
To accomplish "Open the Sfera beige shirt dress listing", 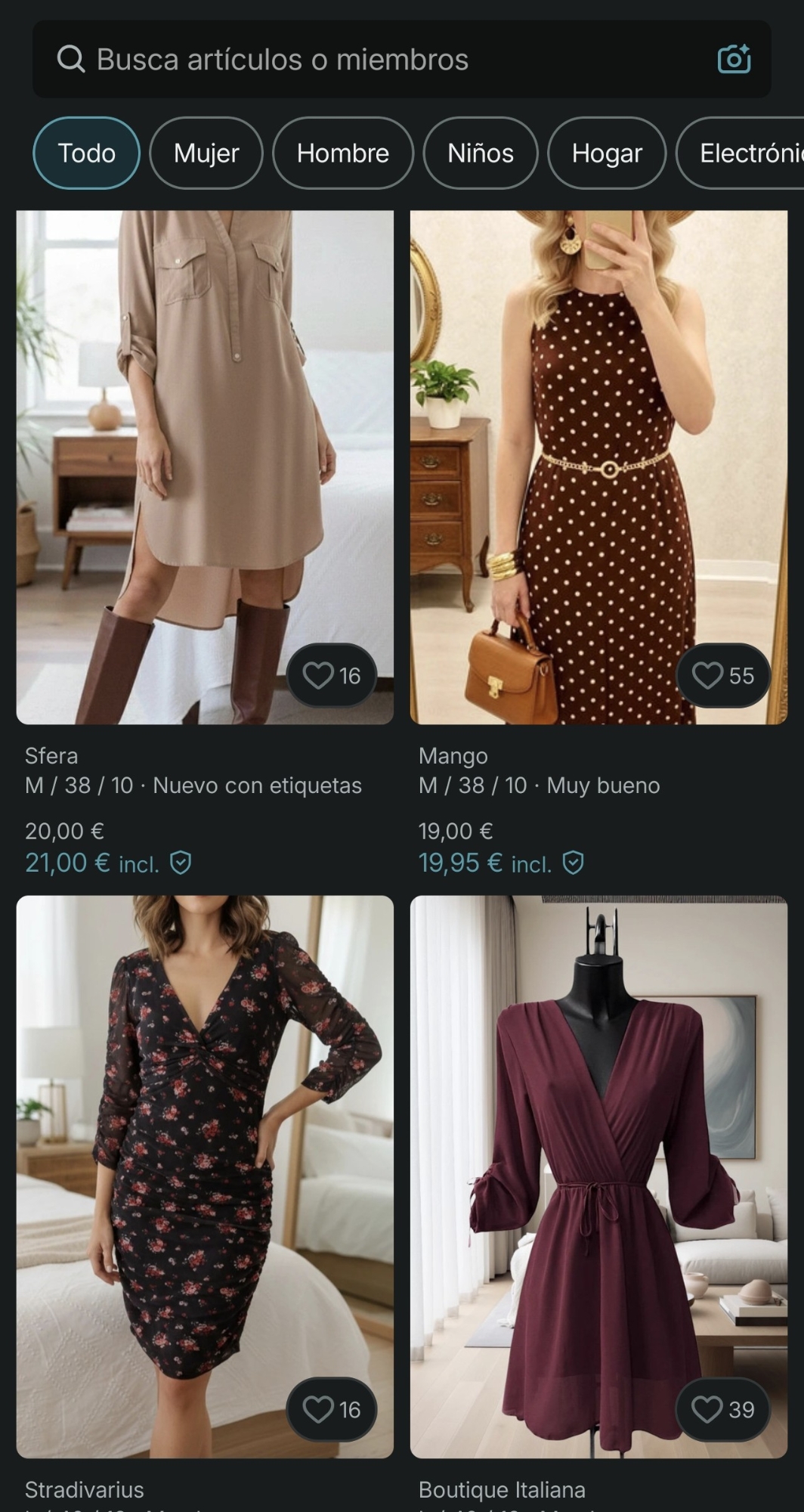I will 204,454.
